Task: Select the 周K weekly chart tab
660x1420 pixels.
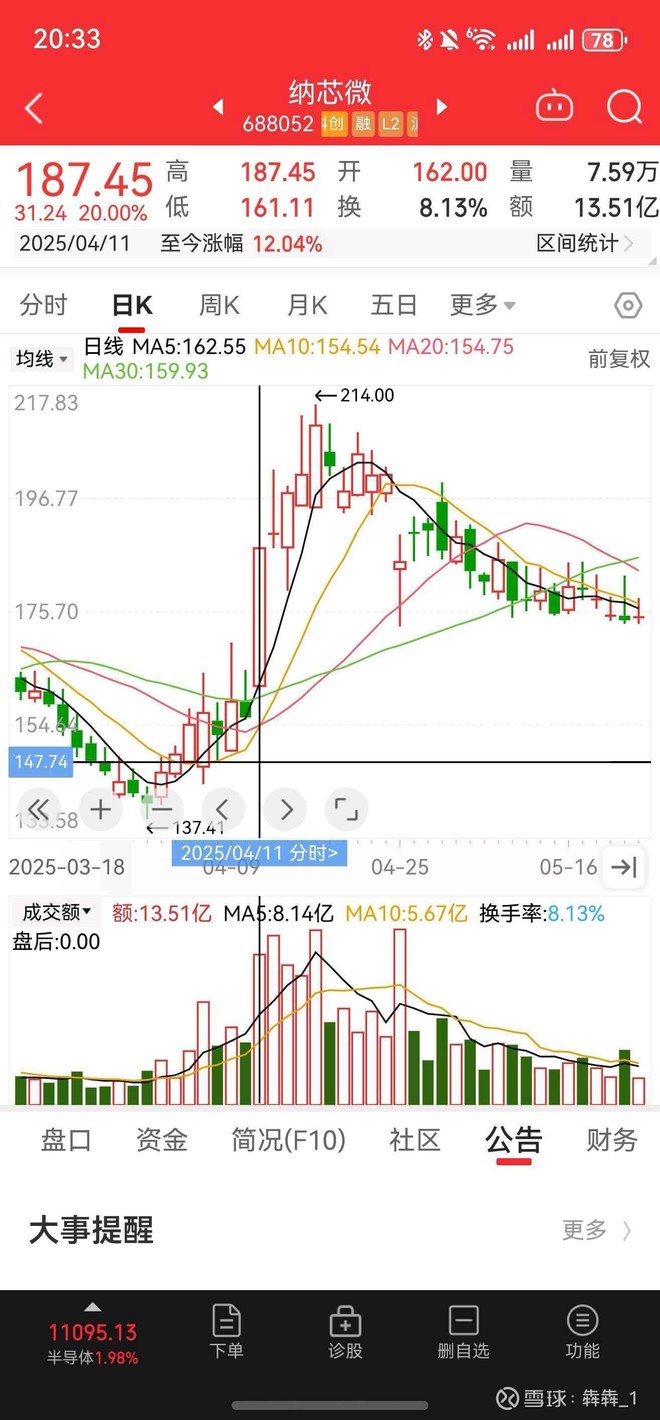Action: click(219, 305)
